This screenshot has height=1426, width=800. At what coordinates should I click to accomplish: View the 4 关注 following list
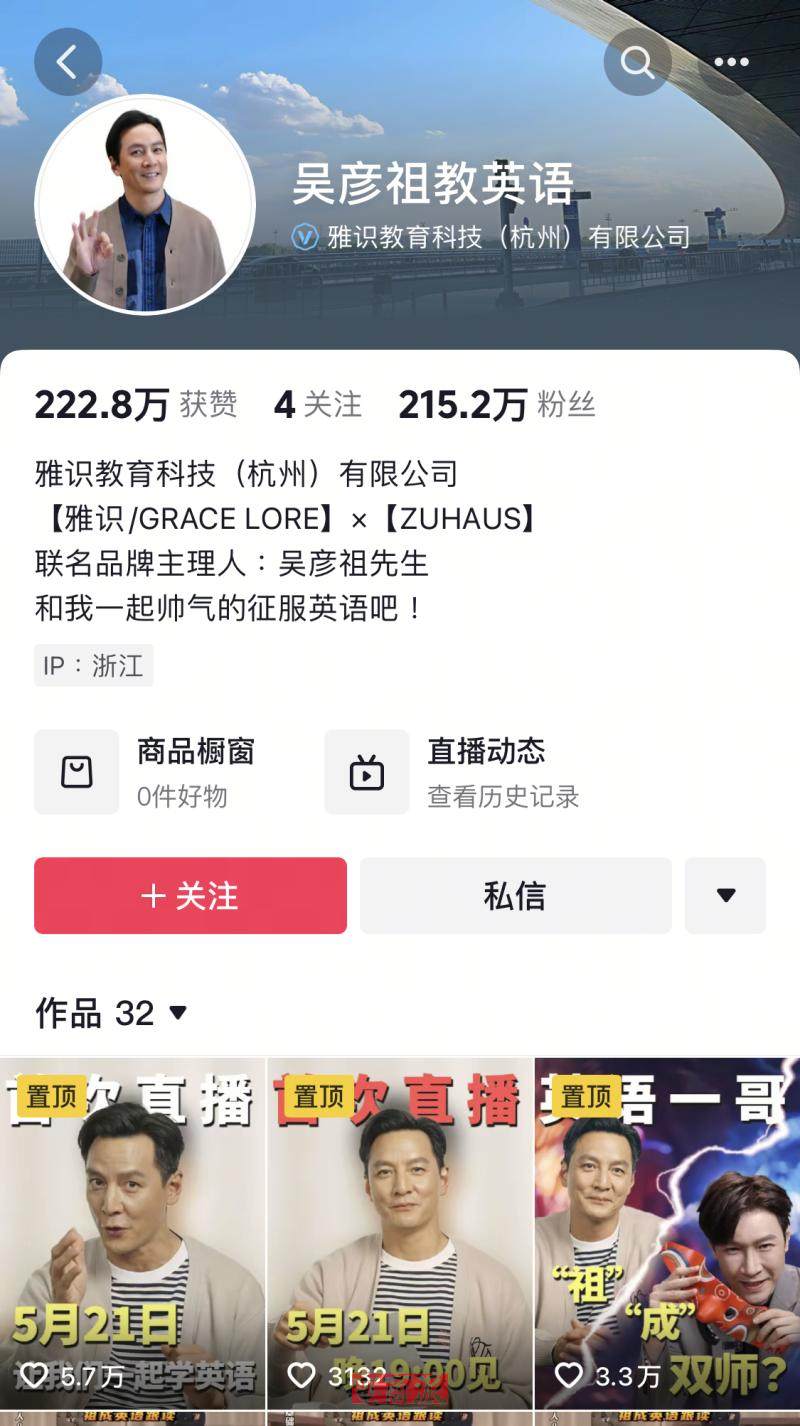click(317, 405)
